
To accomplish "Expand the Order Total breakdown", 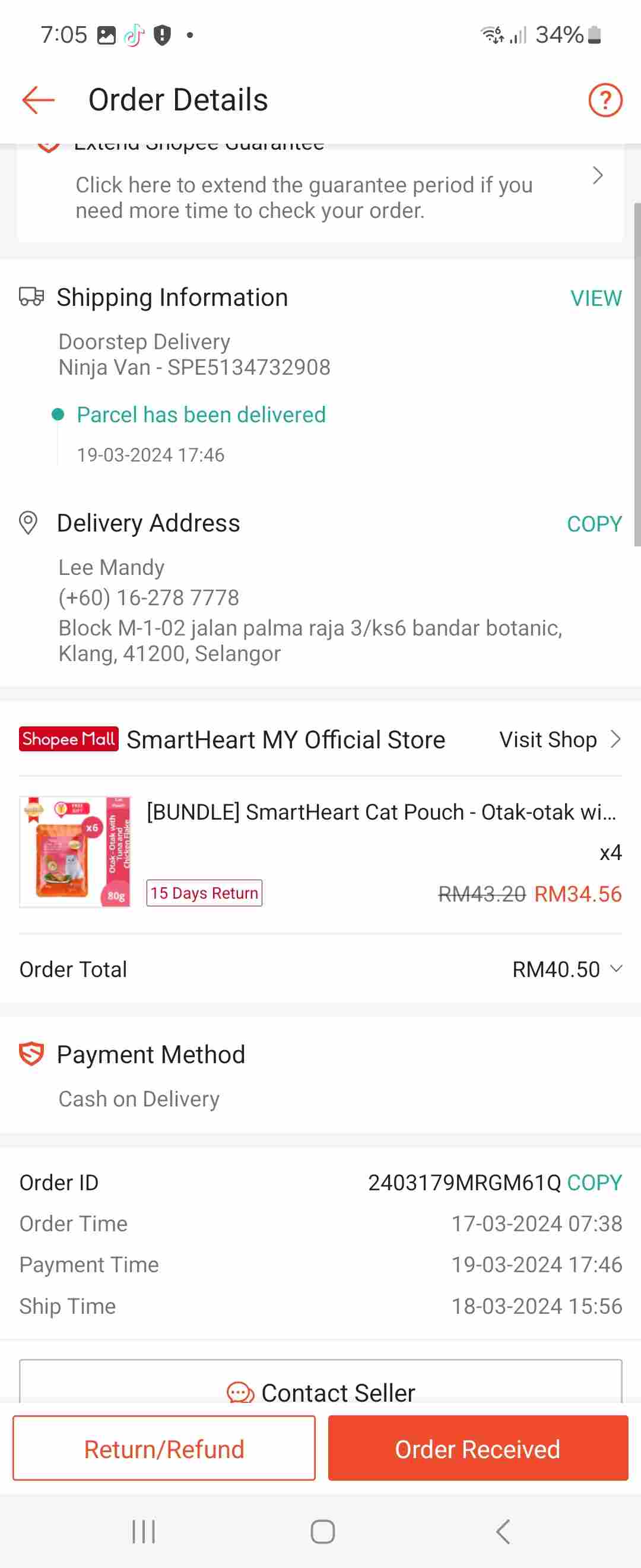I will point(615,969).
